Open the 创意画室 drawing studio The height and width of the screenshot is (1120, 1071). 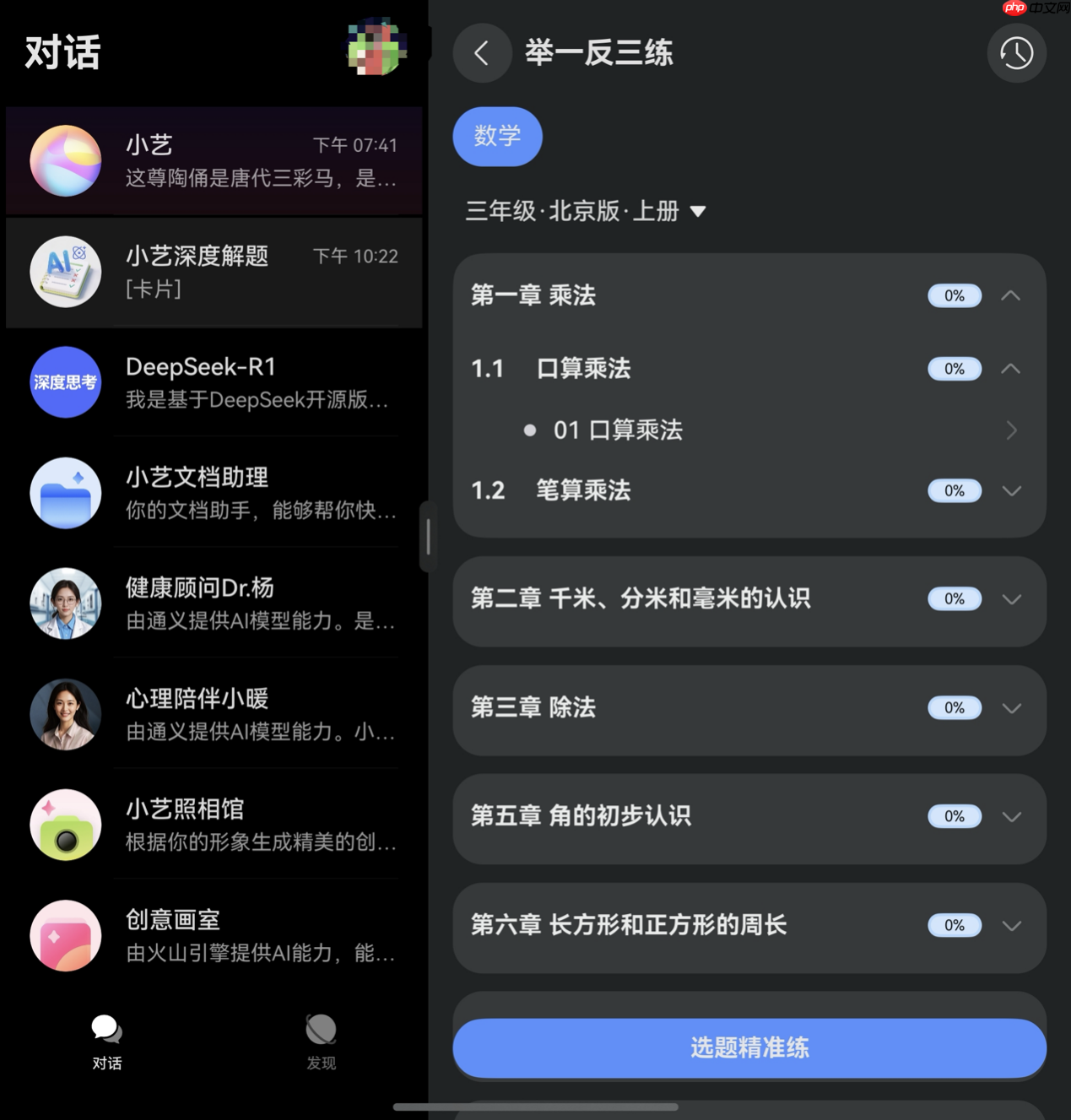point(214,935)
